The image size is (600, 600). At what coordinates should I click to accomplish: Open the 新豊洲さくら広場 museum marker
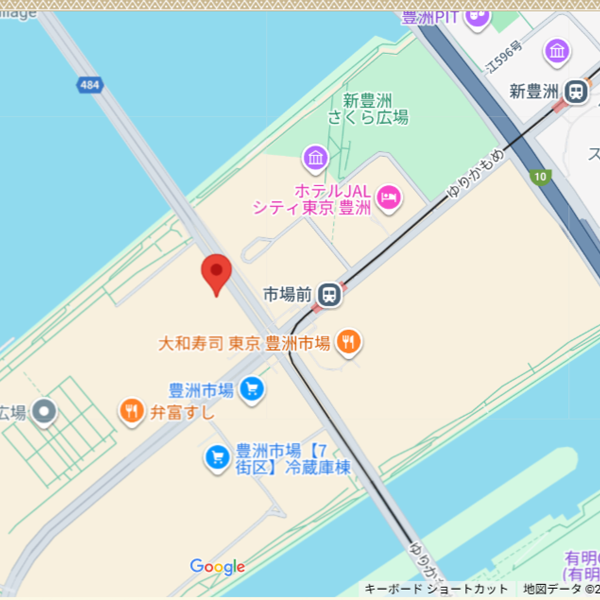coord(316,157)
